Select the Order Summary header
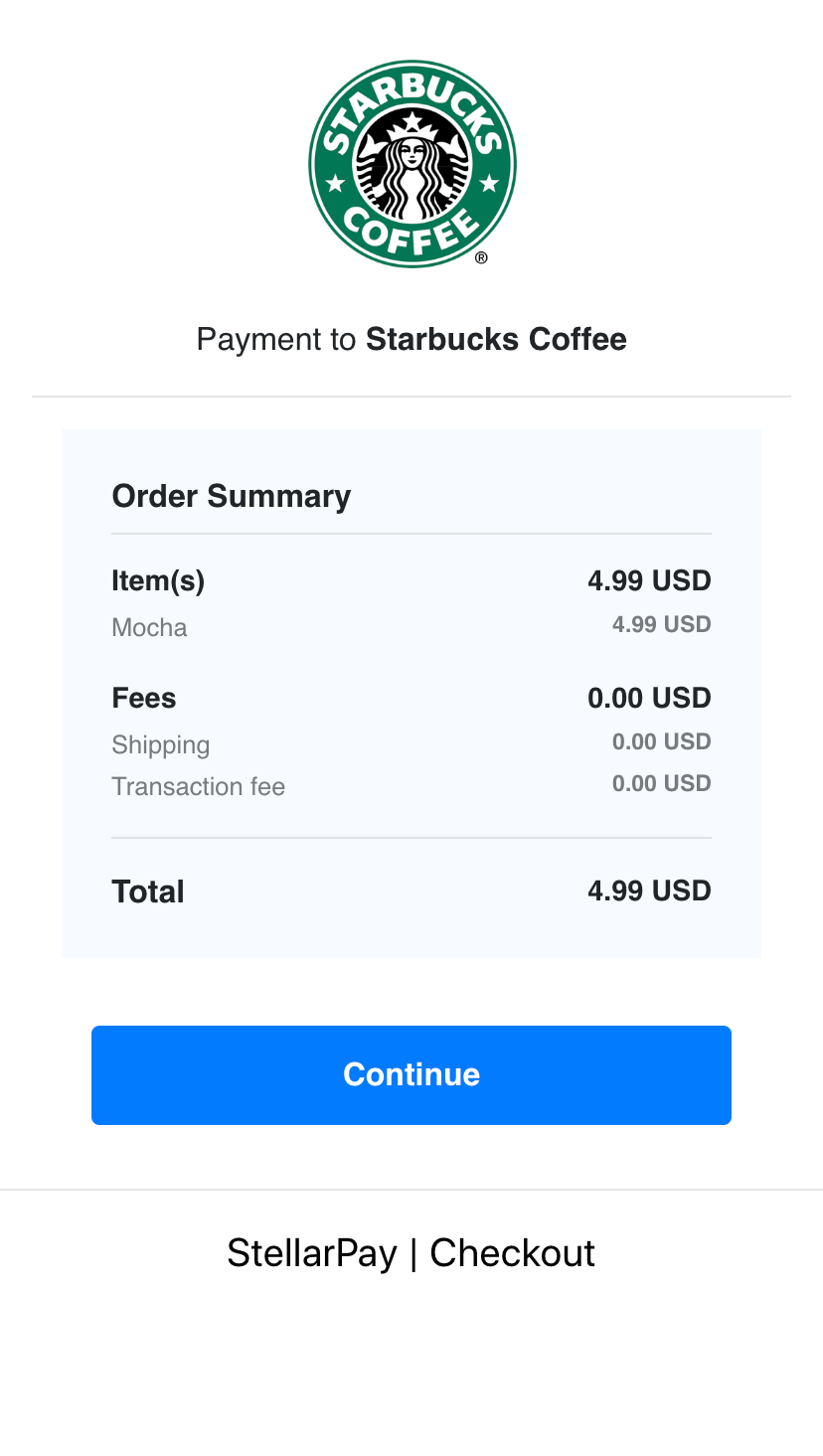This screenshot has height=1456, width=823. point(232,495)
